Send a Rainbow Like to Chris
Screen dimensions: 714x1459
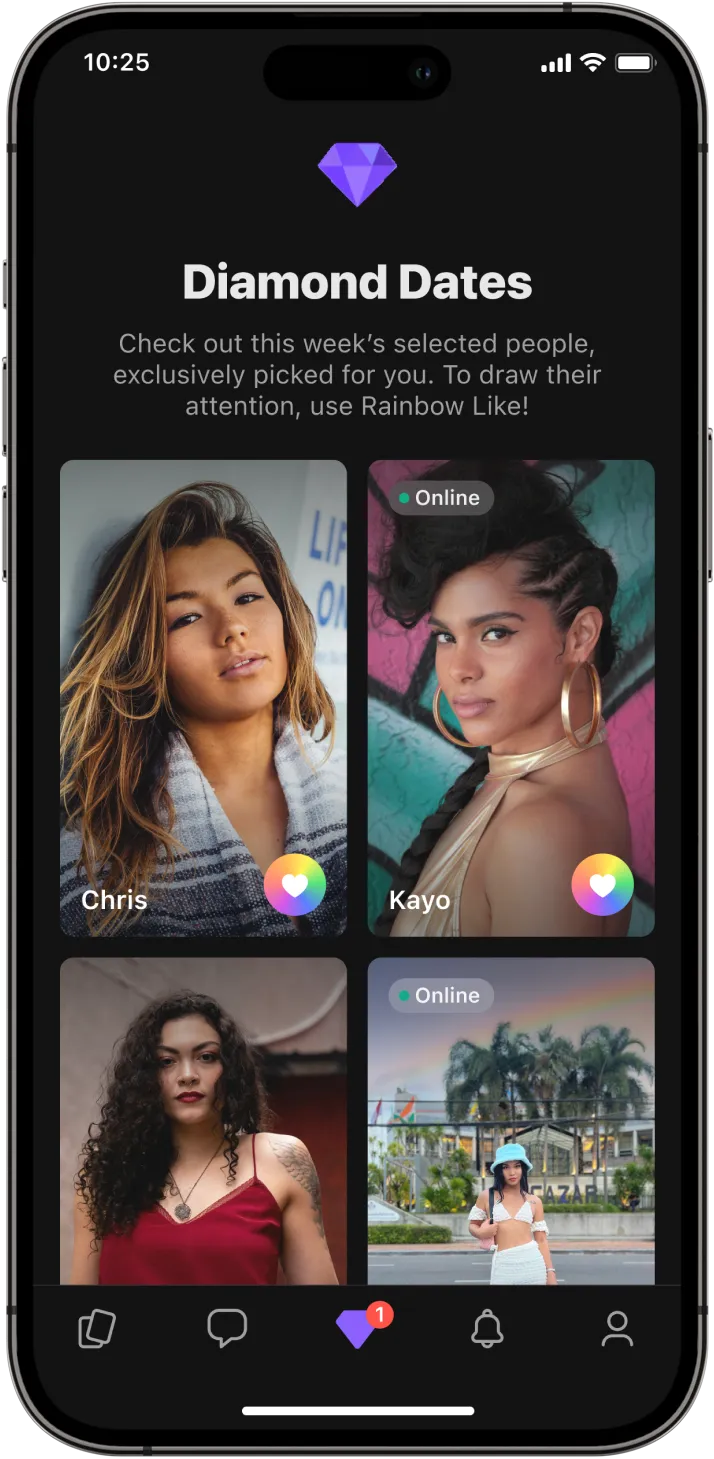295,885
